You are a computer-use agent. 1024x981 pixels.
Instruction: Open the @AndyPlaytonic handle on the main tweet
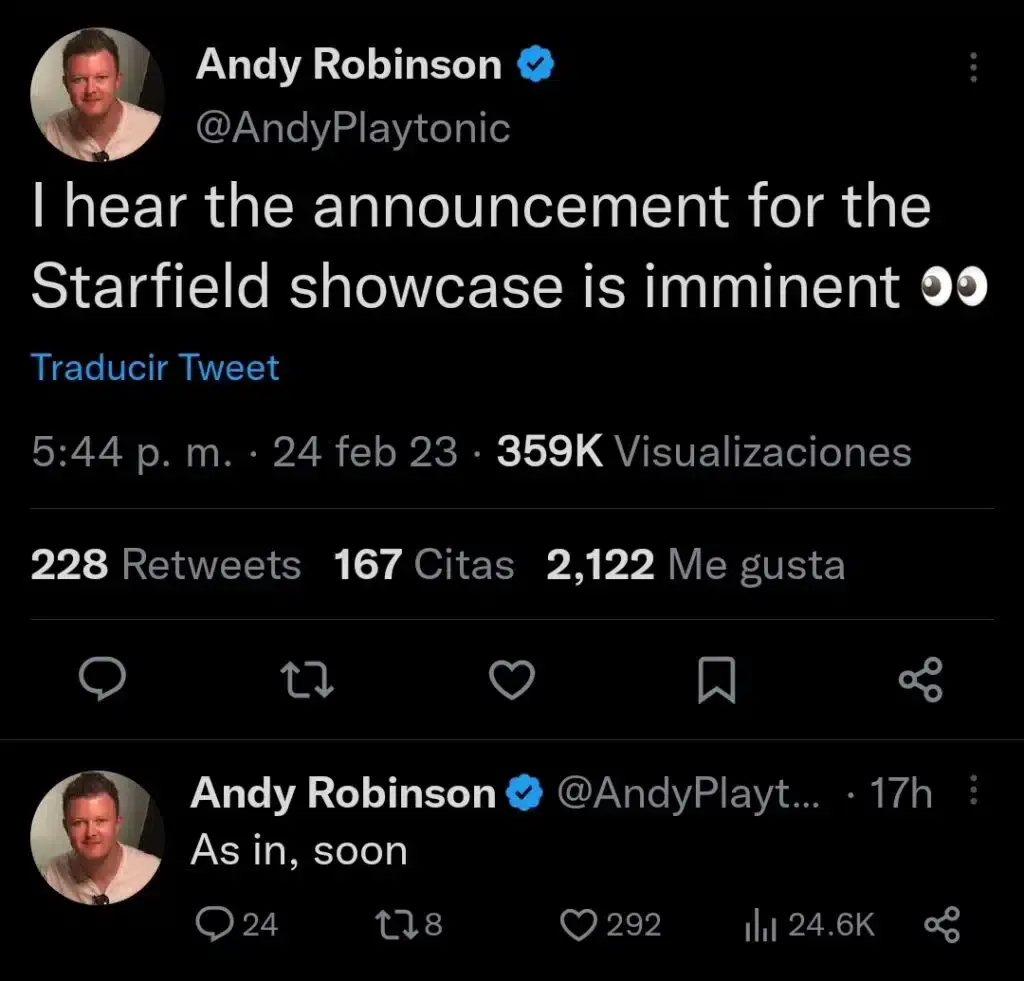coord(353,128)
